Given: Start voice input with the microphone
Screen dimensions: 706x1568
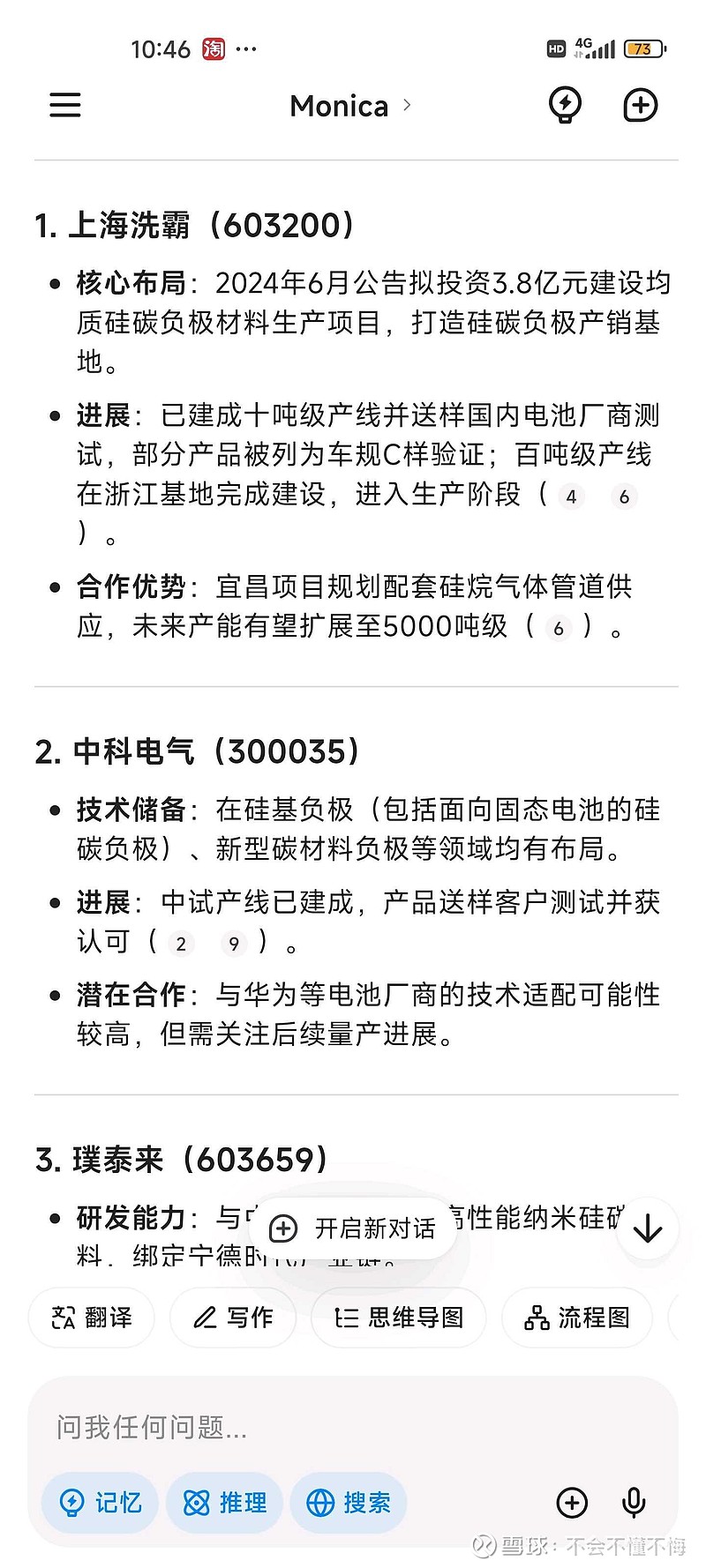Looking at the screenshot, I should tap(634, 1503).
